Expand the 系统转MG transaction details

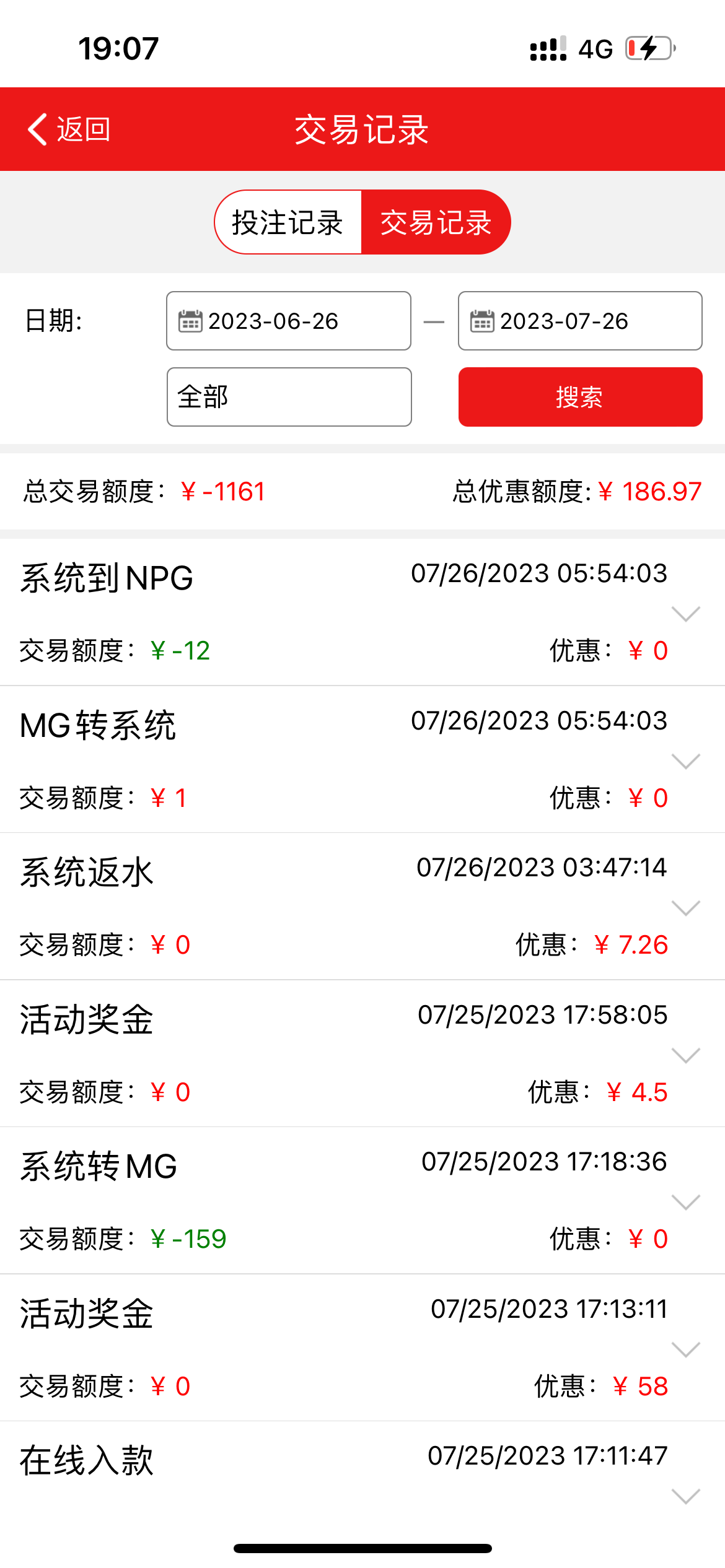(x=685, y=1202)
